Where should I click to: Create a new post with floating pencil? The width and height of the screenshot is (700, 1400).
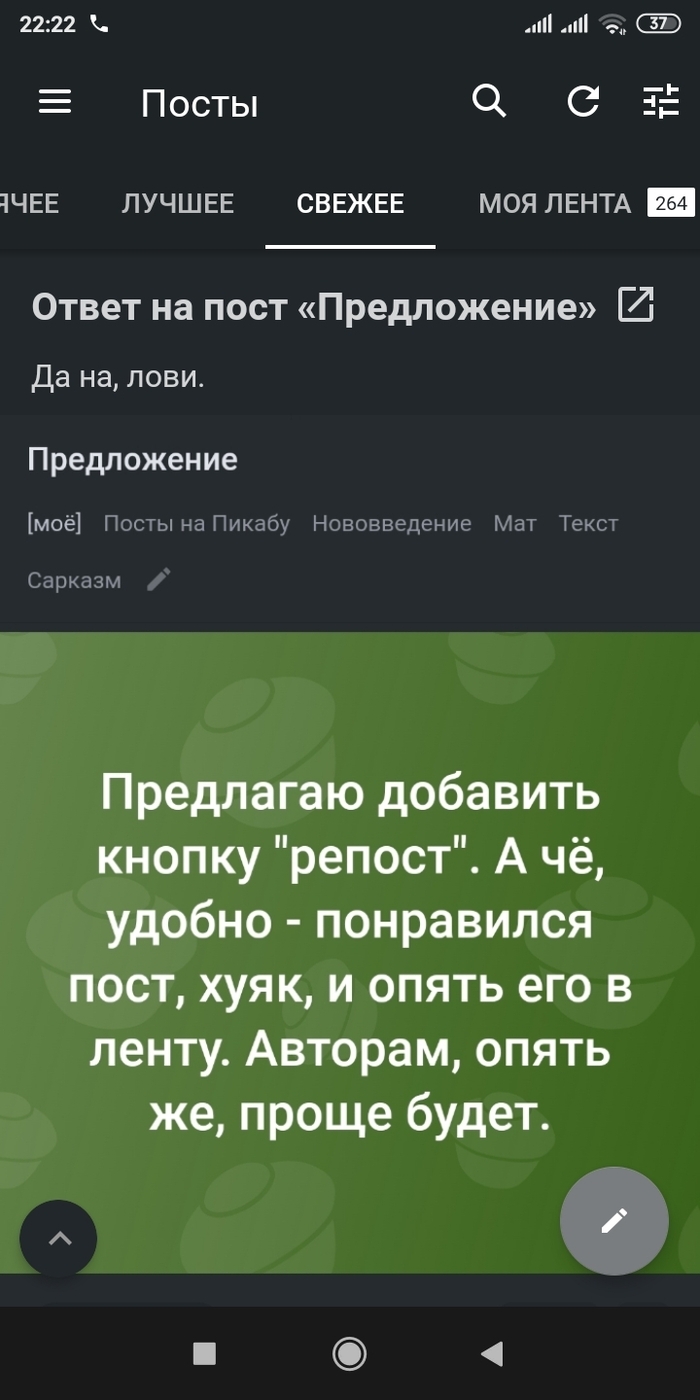coord(614,1220)
